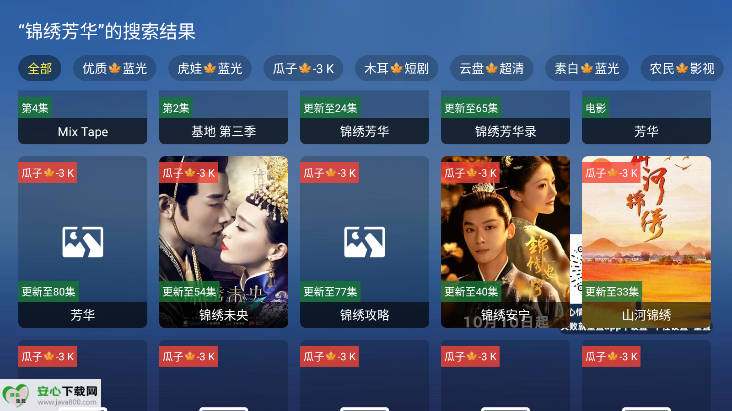
Task: Open the 锦绣未央 drama card
Action: tap(223, 241)
